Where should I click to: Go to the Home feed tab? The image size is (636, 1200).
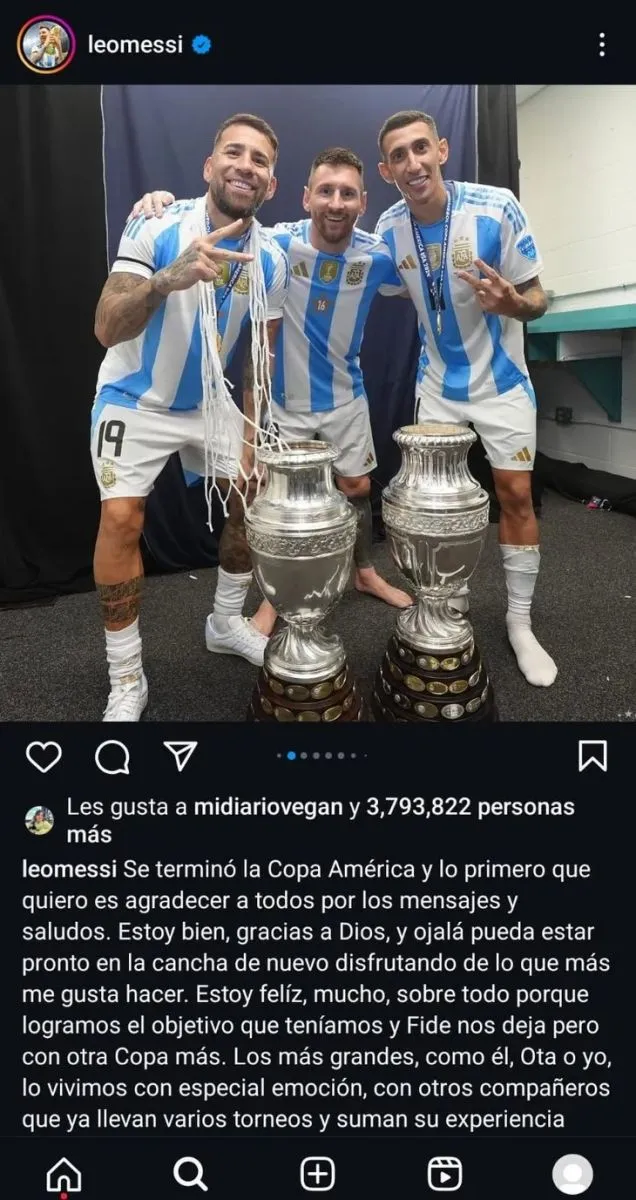coord(64,1172)
